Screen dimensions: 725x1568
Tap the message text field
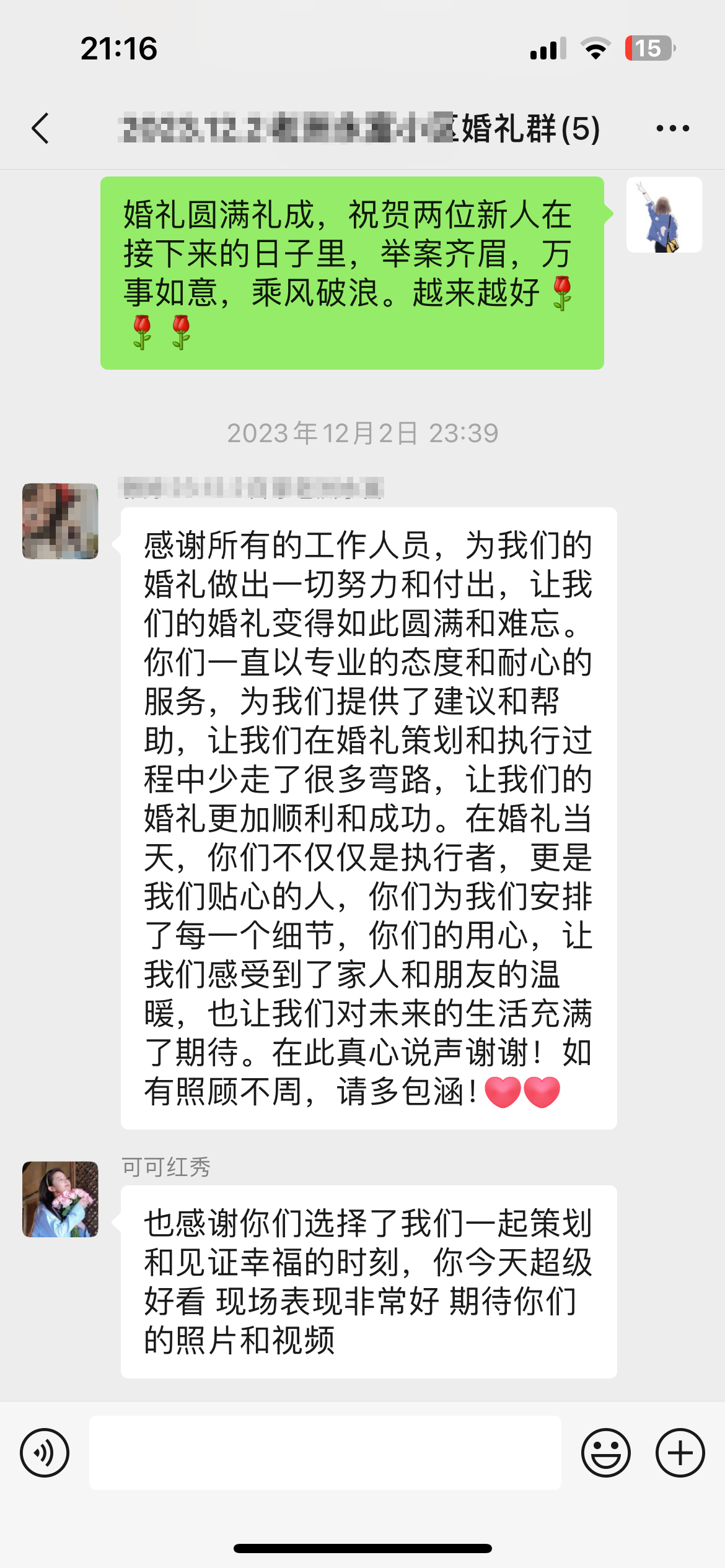point(325,1452)
